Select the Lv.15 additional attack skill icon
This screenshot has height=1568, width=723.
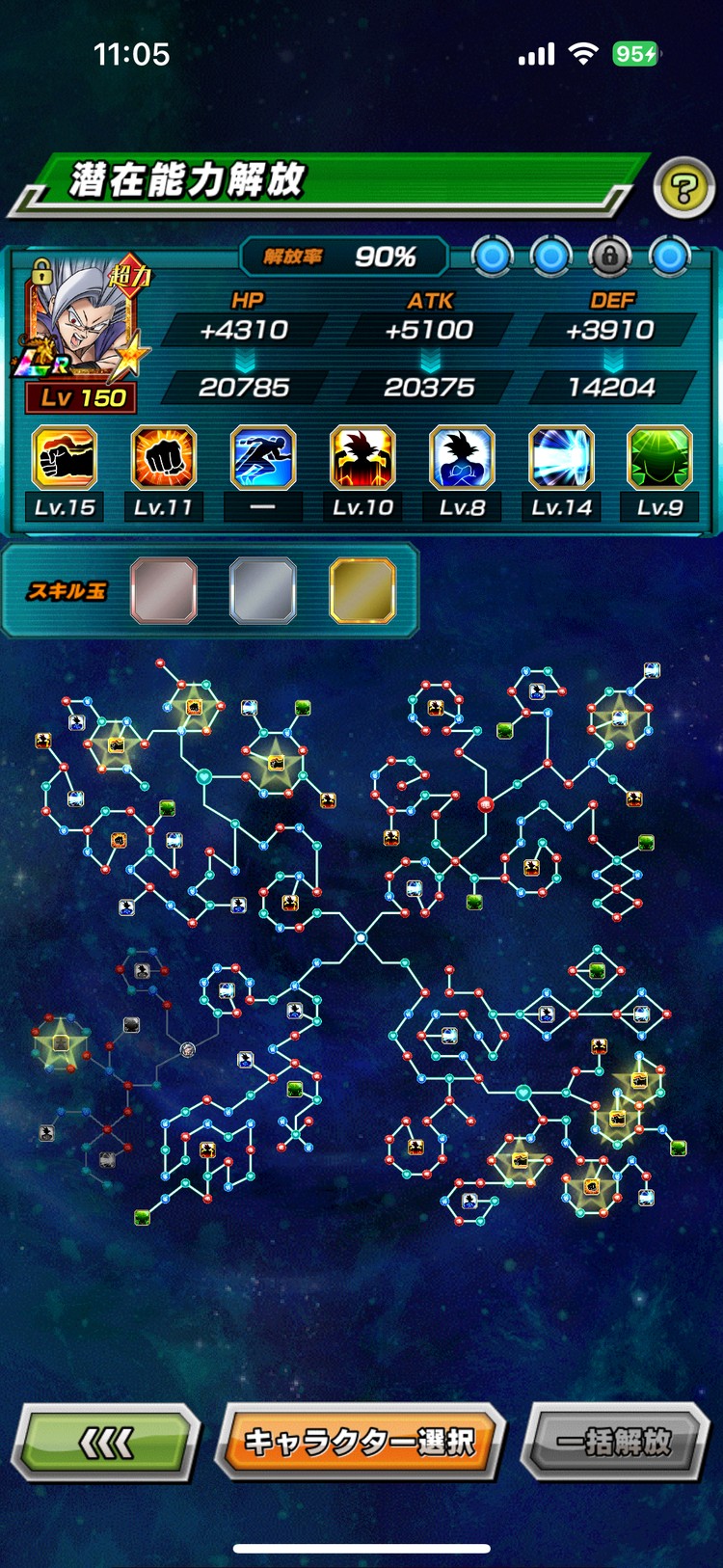pyautogui.click(x=65, y=458)
